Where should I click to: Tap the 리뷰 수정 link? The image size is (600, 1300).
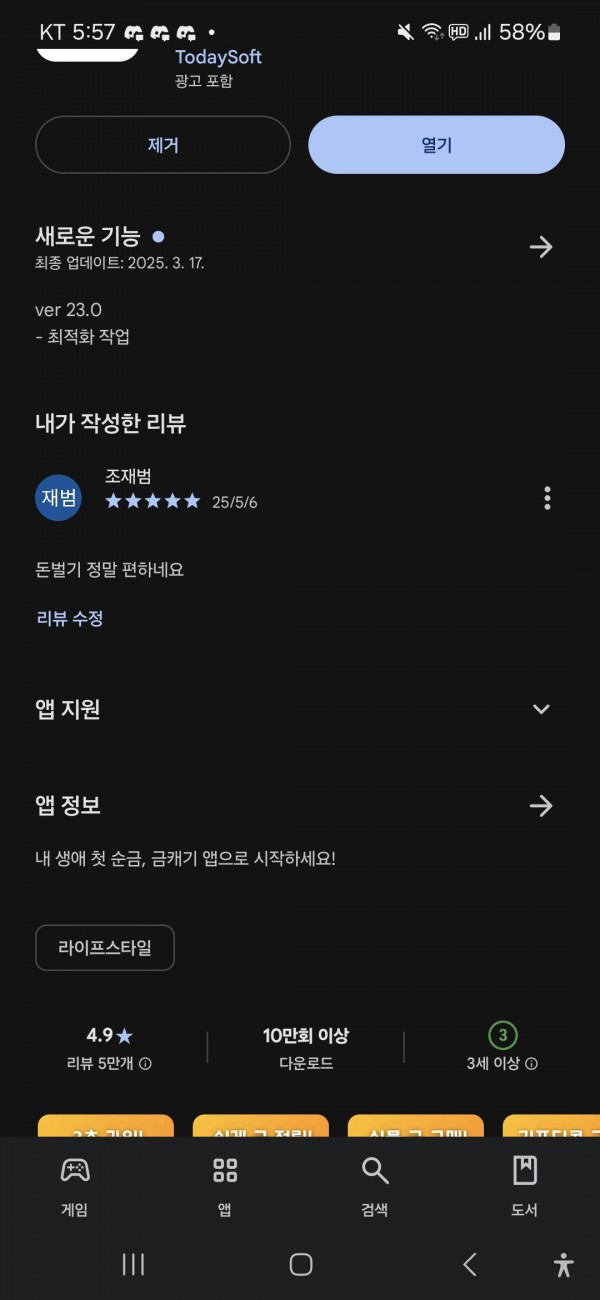[70, 618]
